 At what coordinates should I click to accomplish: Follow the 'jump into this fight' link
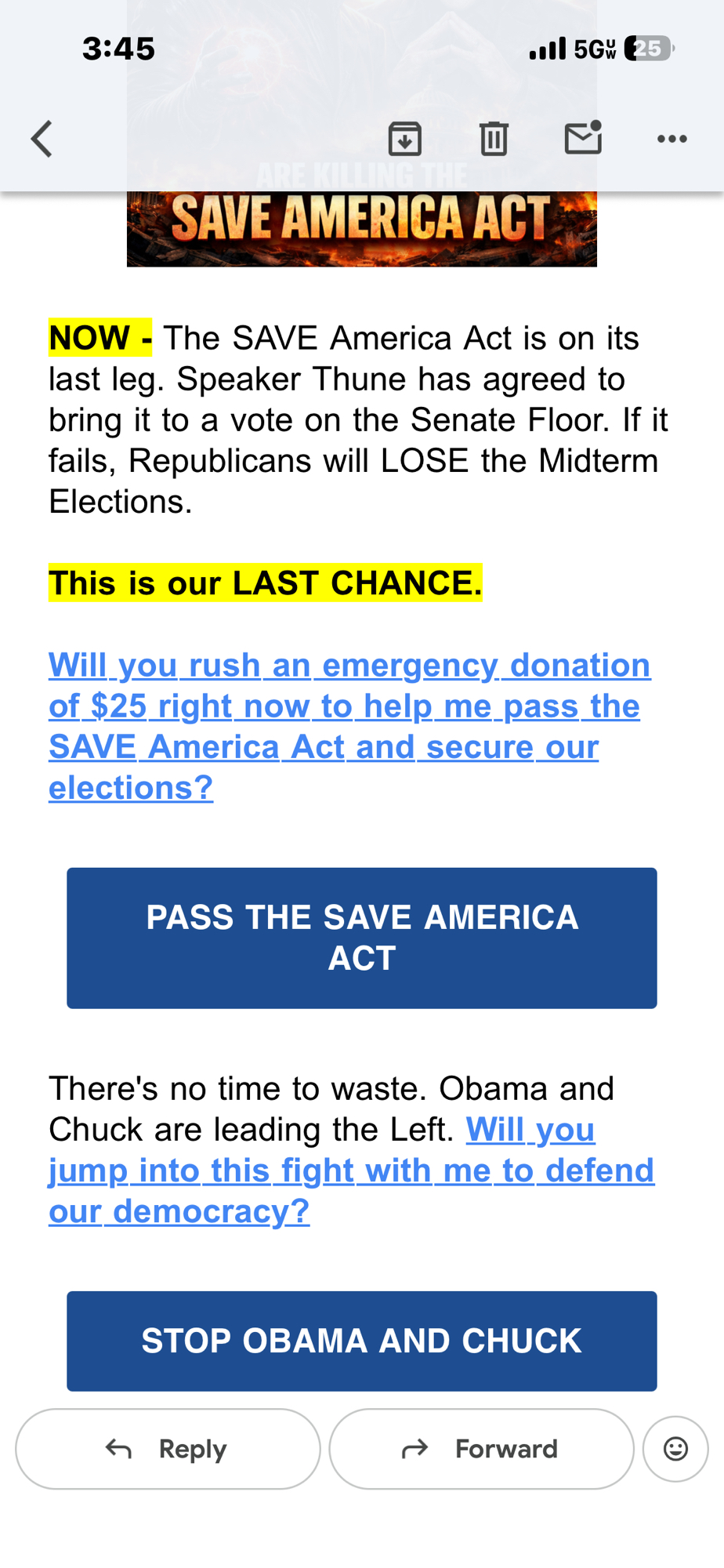(351, 1171)
